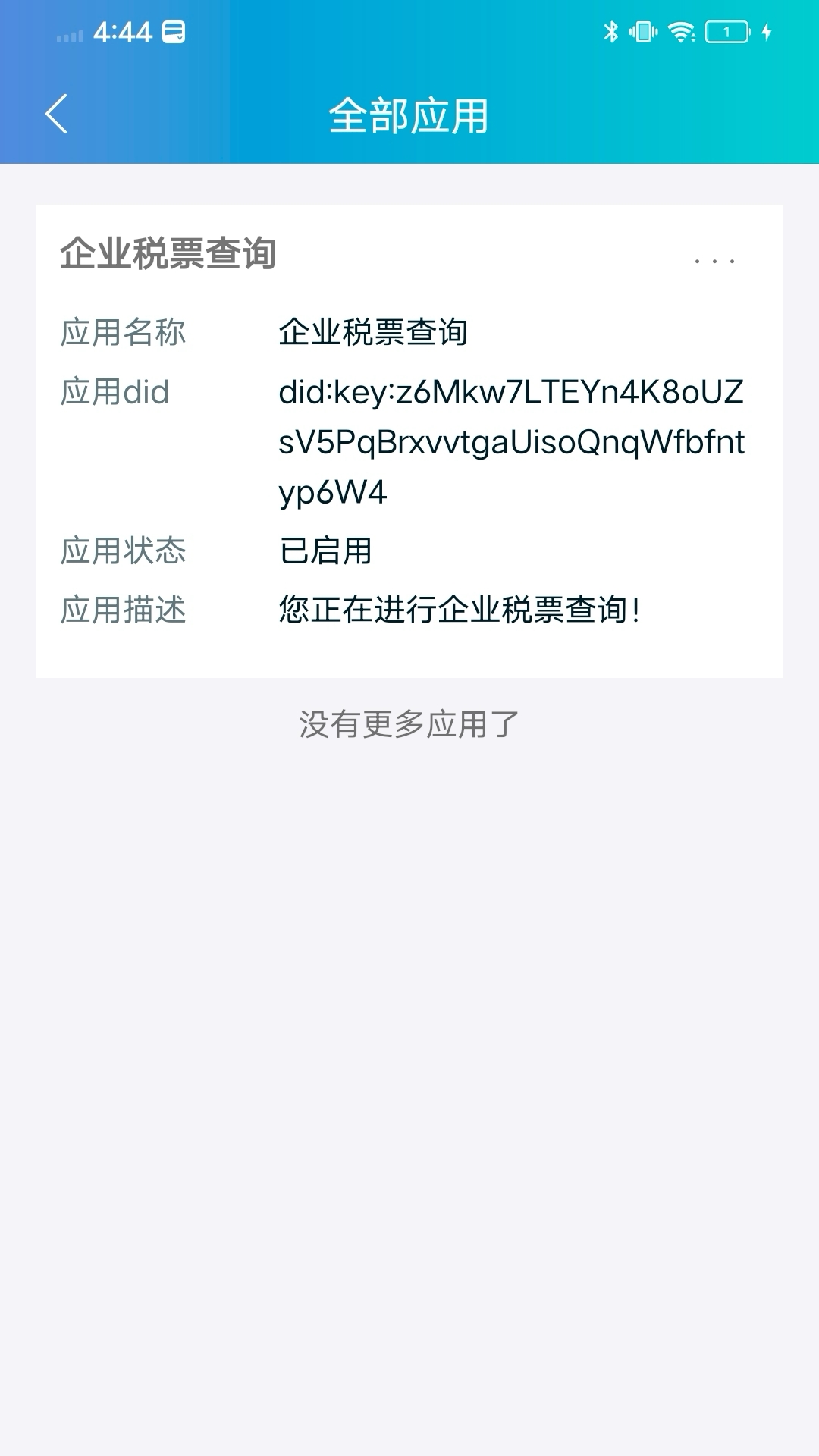
Task: Tap the application info card
Action: (409, 440)
